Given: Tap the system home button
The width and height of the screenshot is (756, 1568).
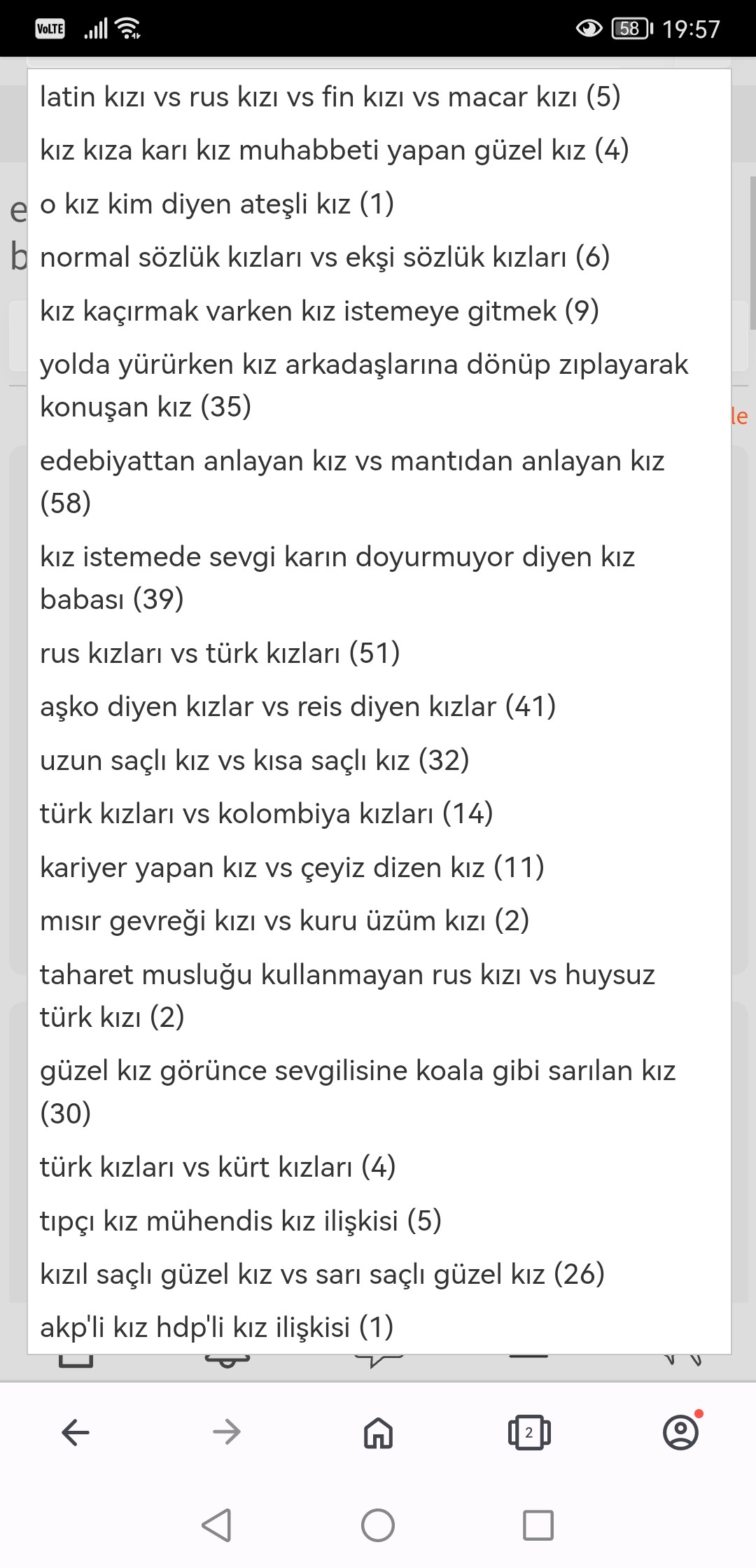Looking at the screenshot, I should pos(378,1525).
